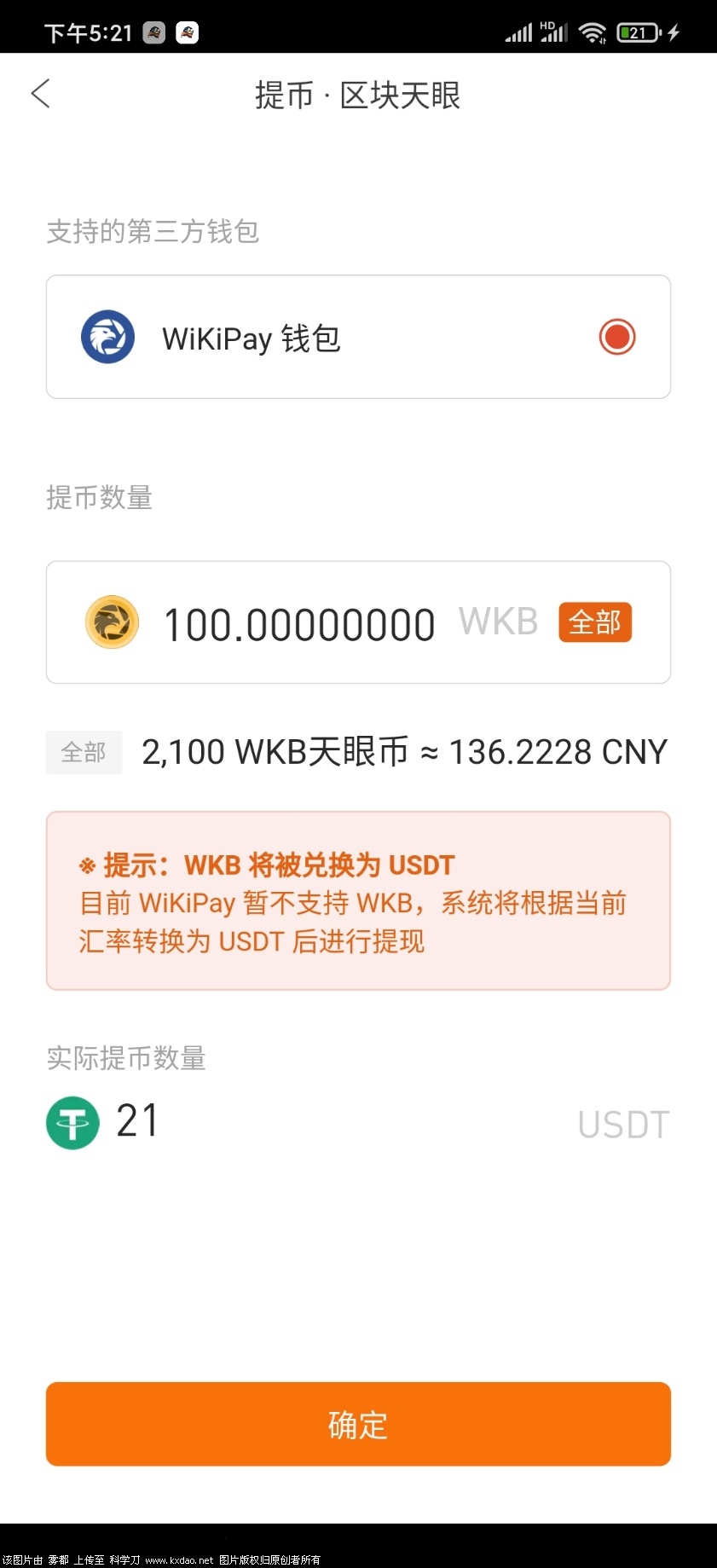Tap the orange 全部 button beside WKB
The height and width of the screenshot is (1568, 717).
click(594, 622)
